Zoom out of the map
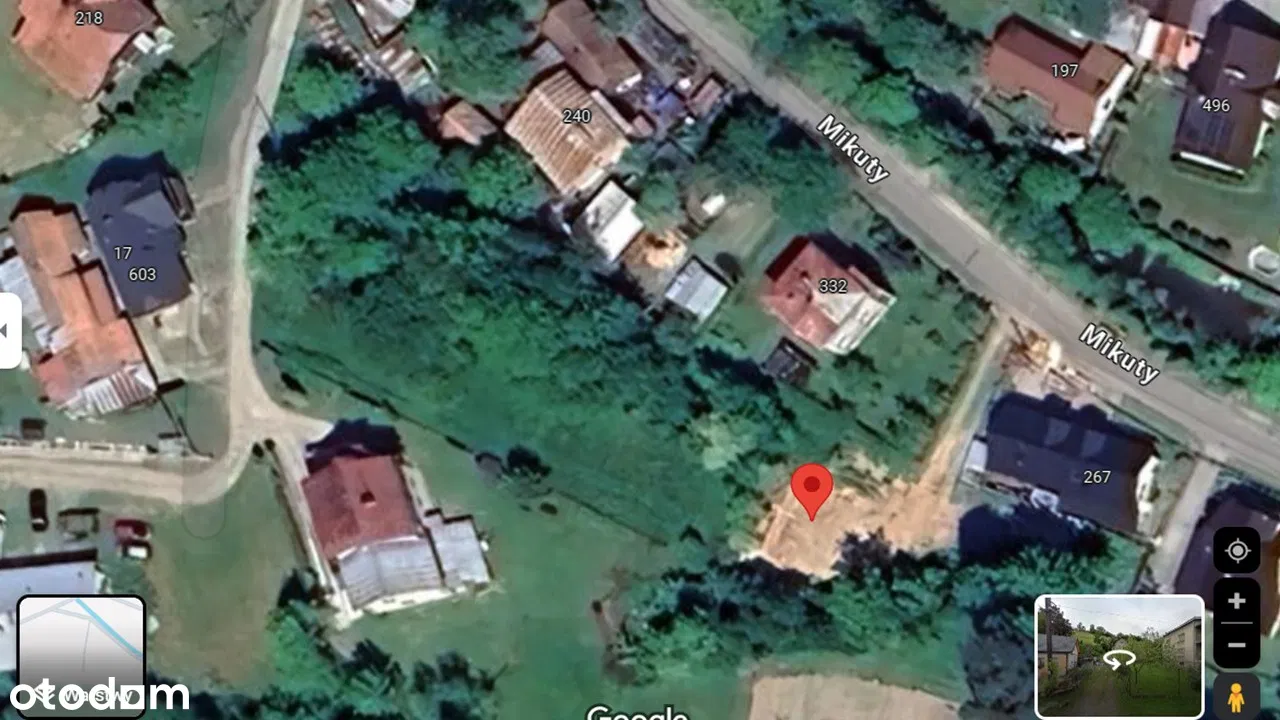1280x720 pixels. (x=1237, y=645)
